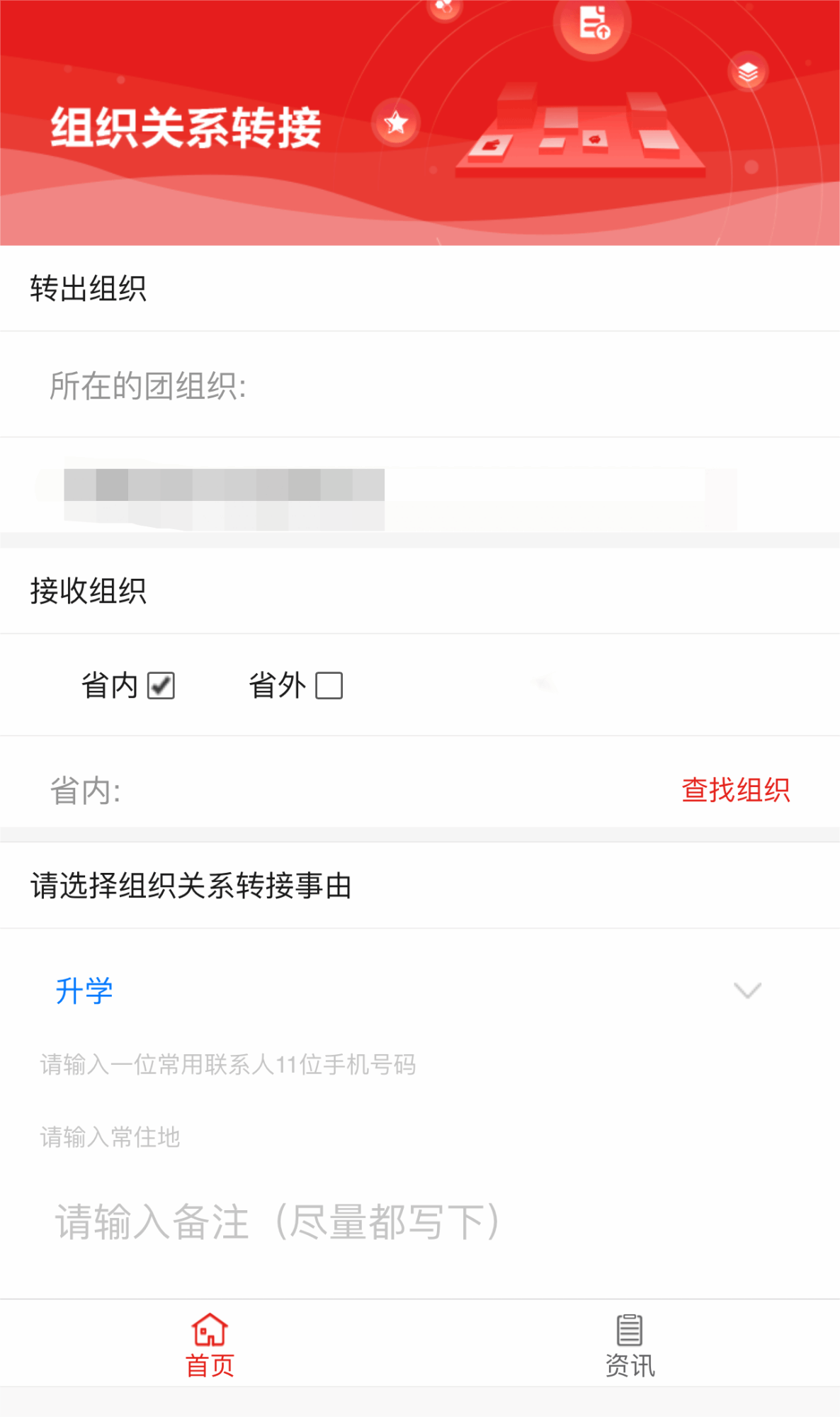
Task: Expand the 升学 transfer reason dropdown
Action: tap(747, 990)
